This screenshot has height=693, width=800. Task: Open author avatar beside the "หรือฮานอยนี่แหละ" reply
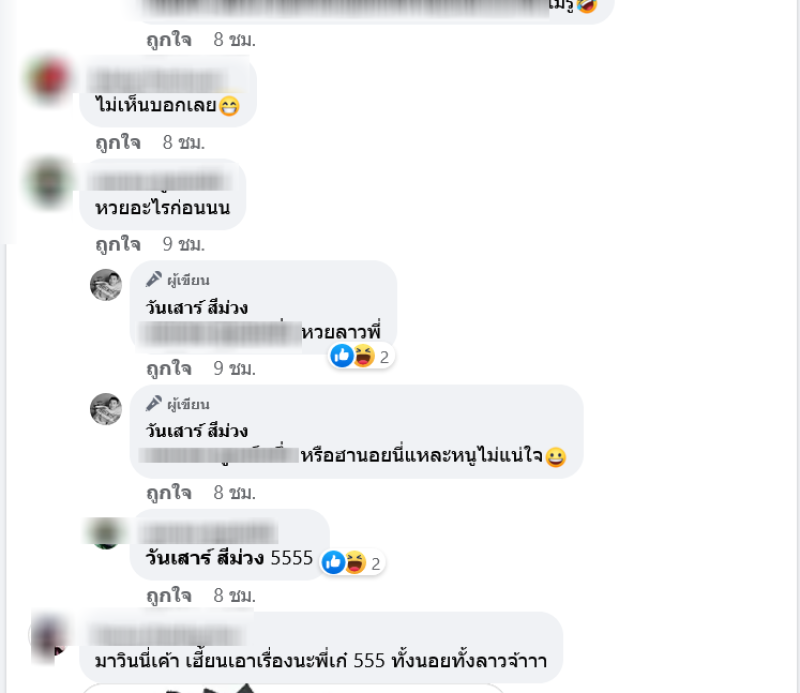pos(106,409)
